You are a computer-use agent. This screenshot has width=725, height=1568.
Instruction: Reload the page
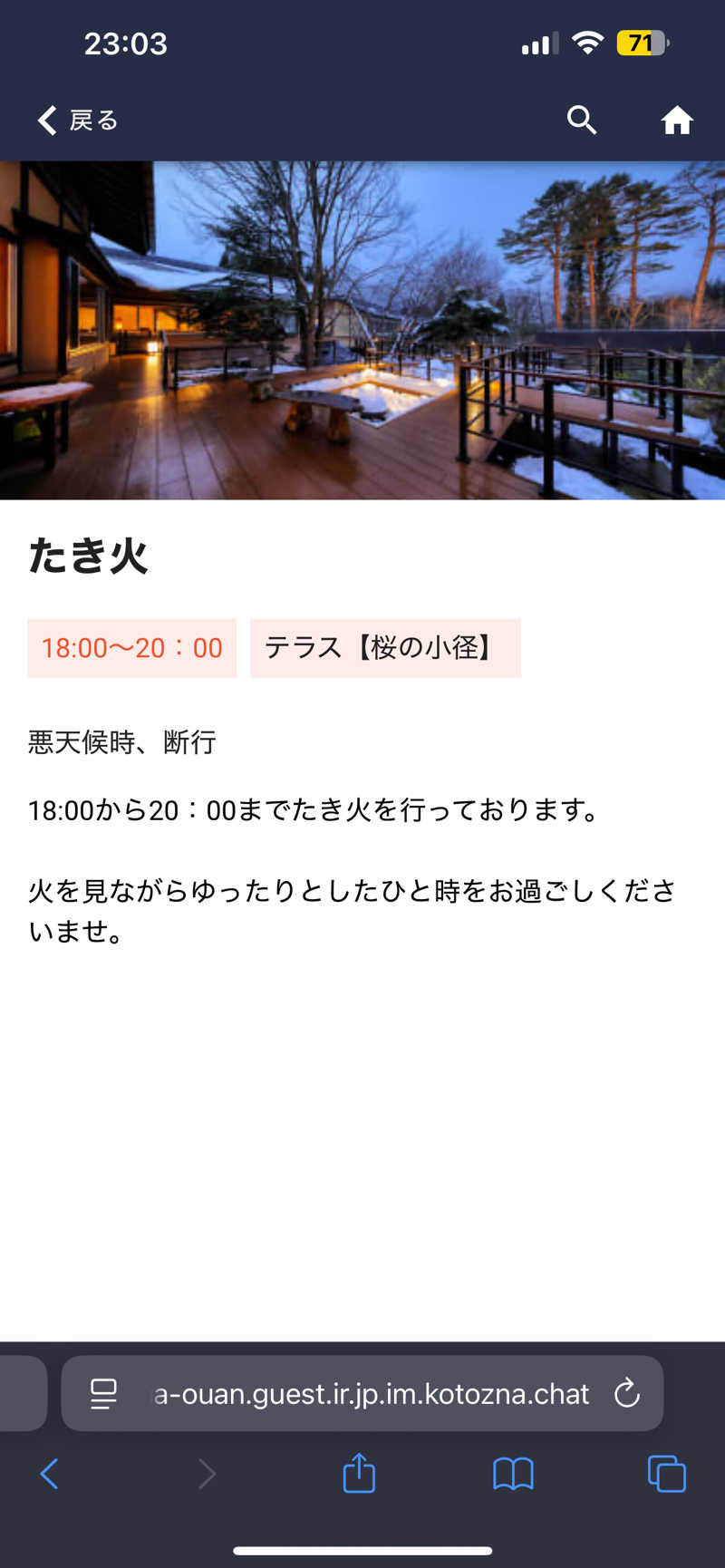point(627,1393)
